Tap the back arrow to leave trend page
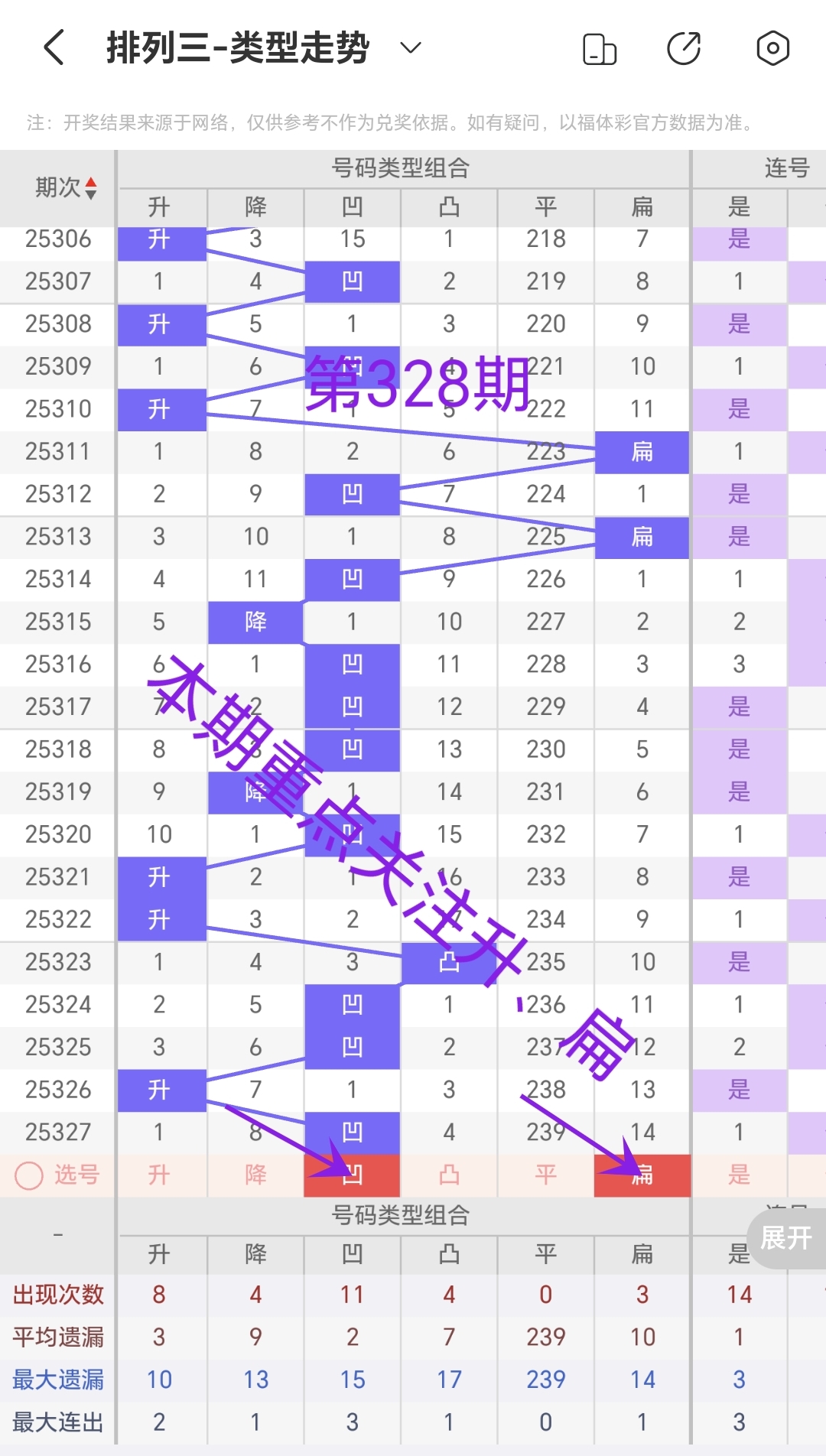The width and height of the screenshot is (826, 1456). (x=52, y=47)
